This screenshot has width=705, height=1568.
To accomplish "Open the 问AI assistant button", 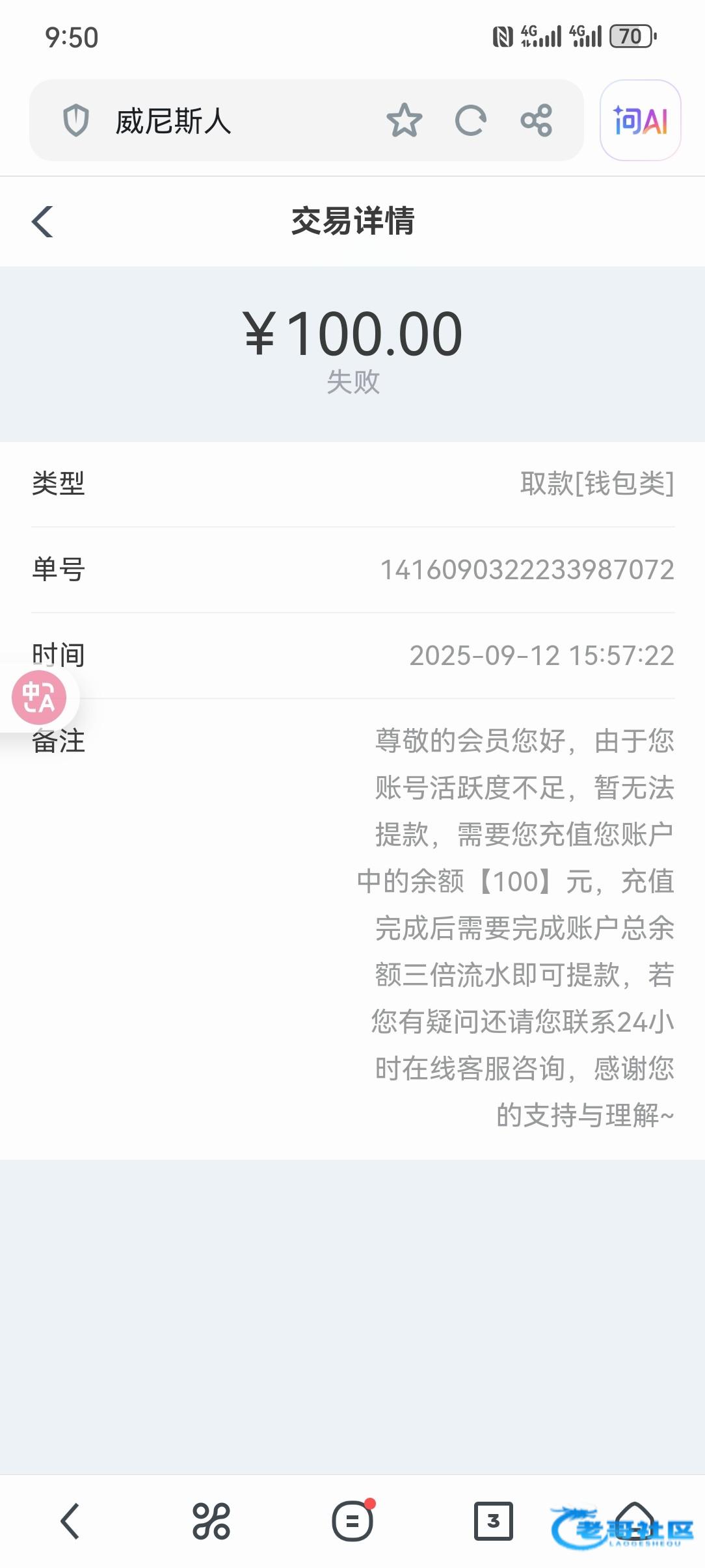I will (640, 121).
